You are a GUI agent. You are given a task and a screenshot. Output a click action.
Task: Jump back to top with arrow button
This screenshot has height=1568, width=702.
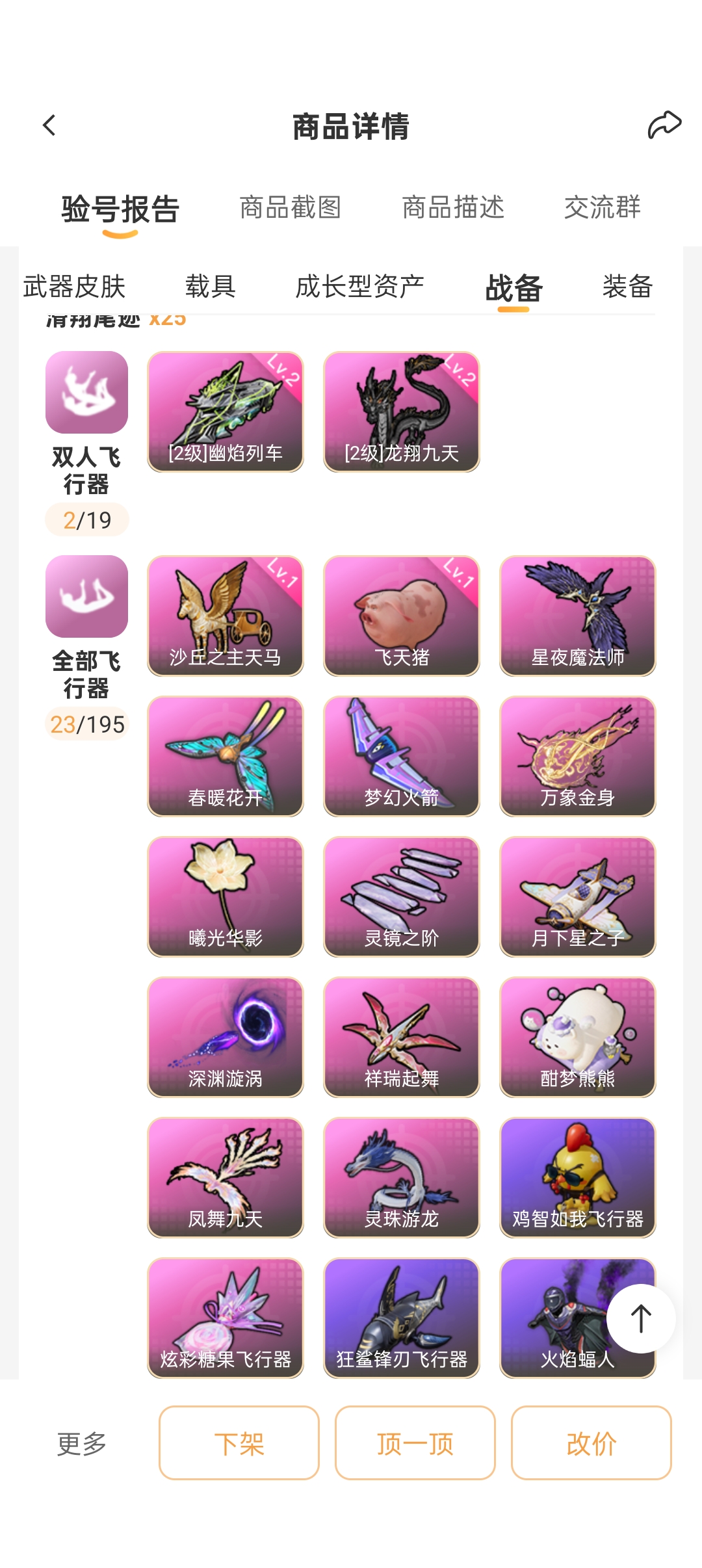(641, 1318)
